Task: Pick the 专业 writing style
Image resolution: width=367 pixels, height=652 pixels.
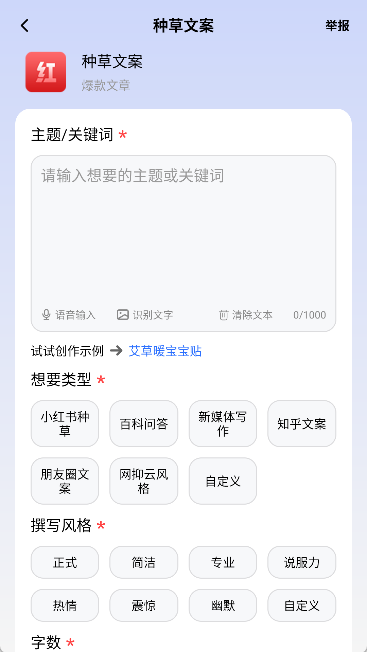Action: (x=223, y=562)
